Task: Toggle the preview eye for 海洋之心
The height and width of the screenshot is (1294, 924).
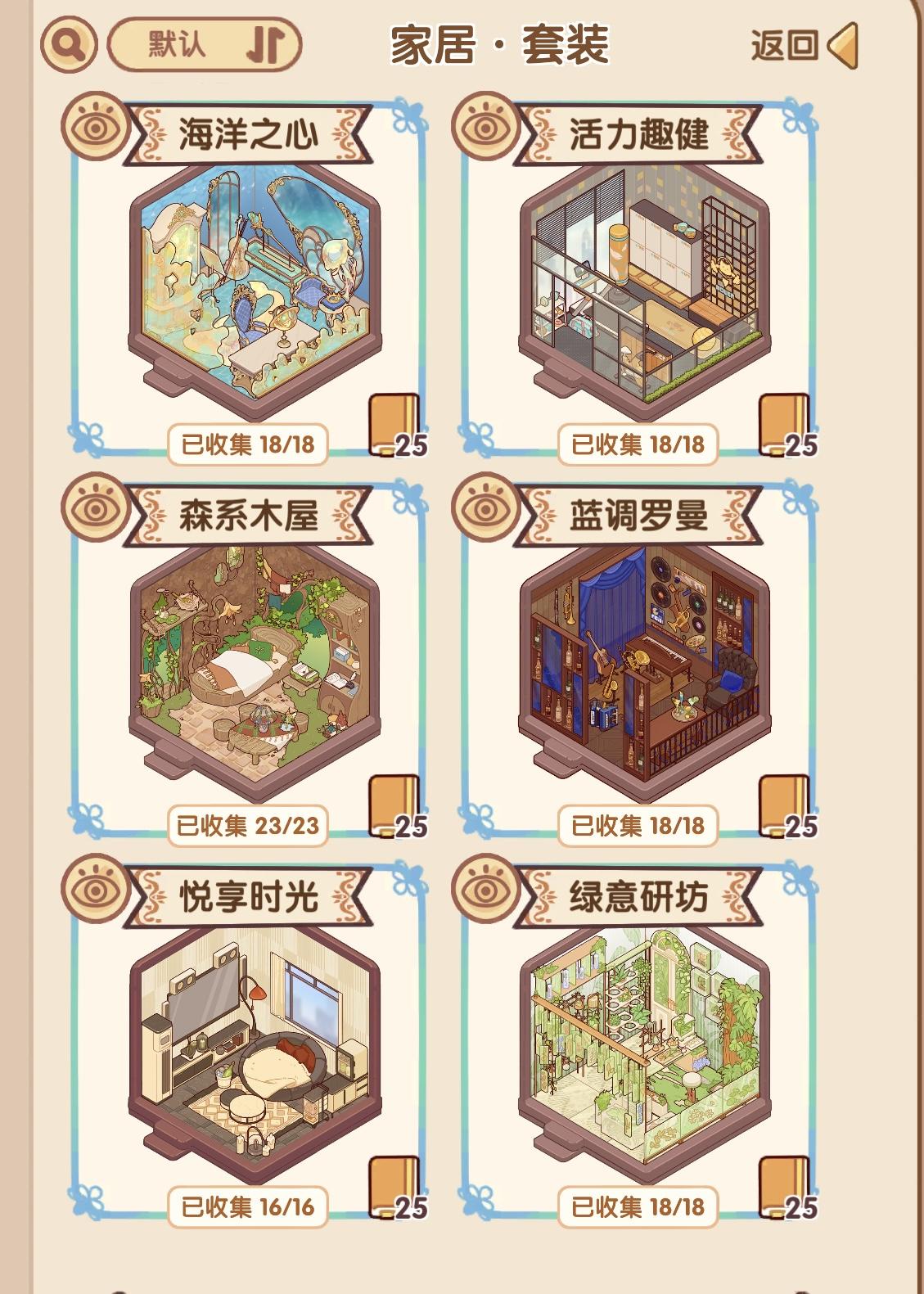Action: 96,124
